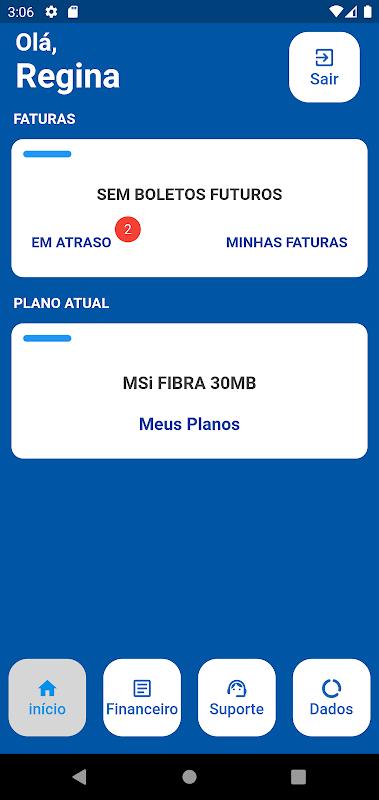Go to the Dados tab
This screenshot has width=379, height=800.
coord(332,697)
